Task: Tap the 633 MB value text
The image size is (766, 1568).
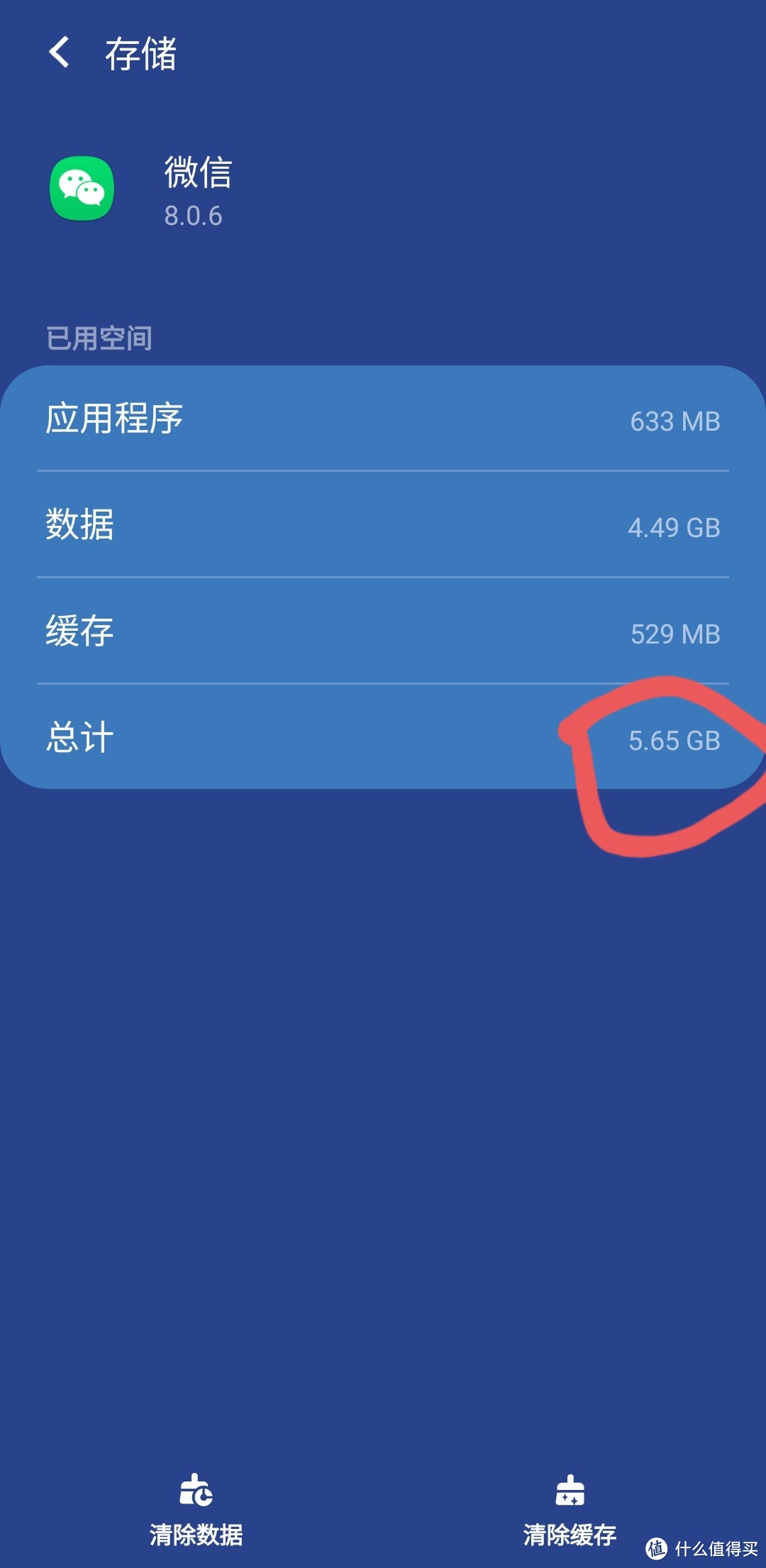Action: [675, 421]
